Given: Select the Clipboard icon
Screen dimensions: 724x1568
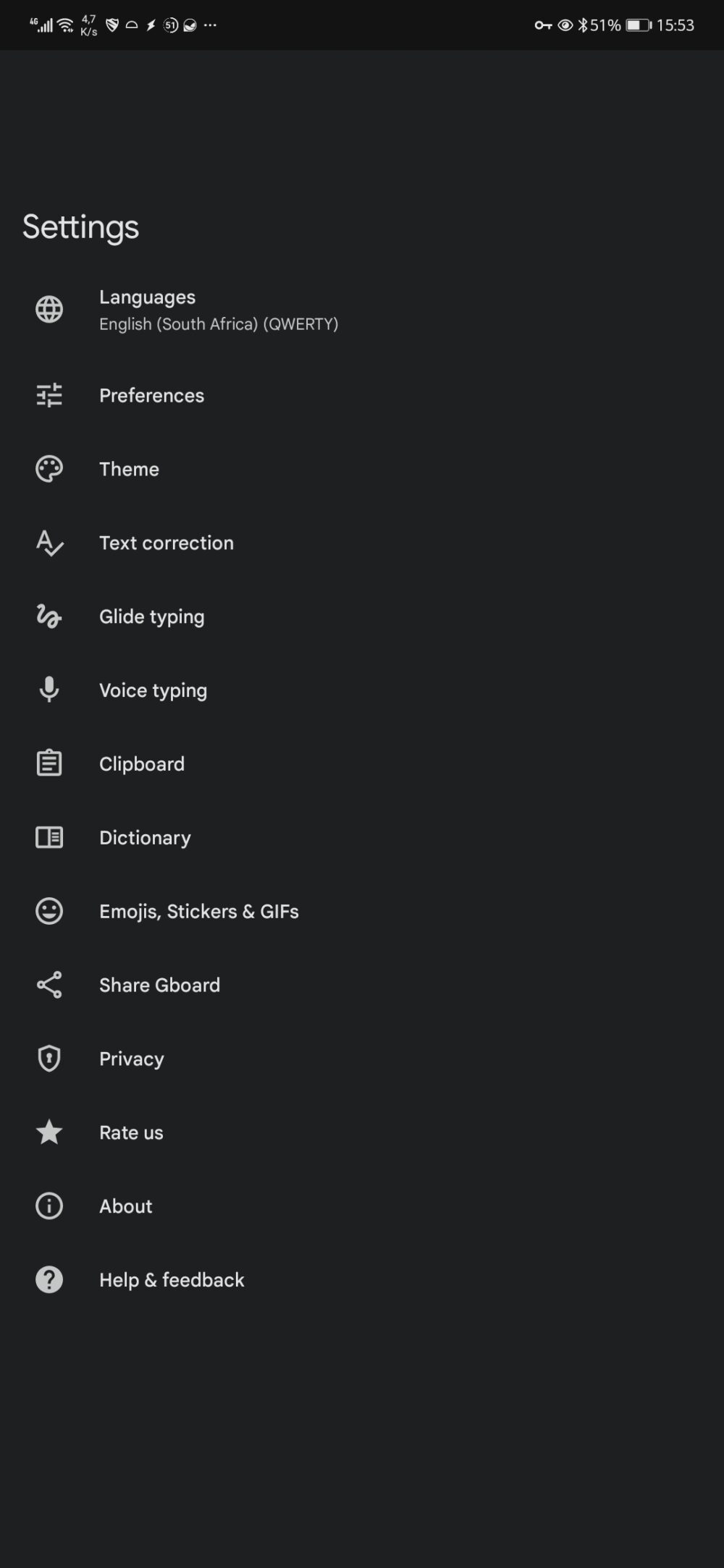Looking at the screenshot, I should [x=49, y=763].
